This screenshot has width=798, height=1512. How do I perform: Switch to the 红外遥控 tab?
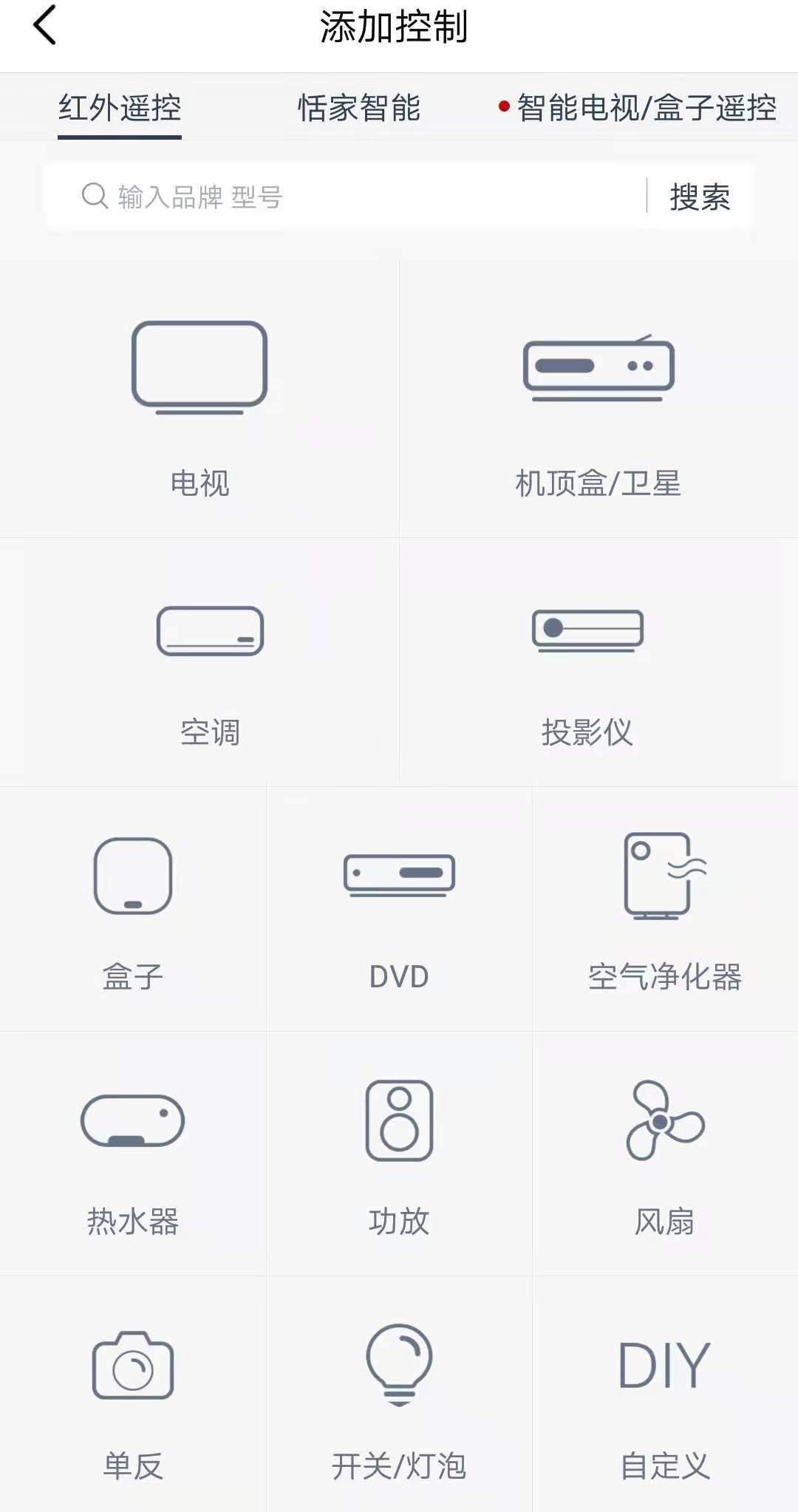point(120,108)
